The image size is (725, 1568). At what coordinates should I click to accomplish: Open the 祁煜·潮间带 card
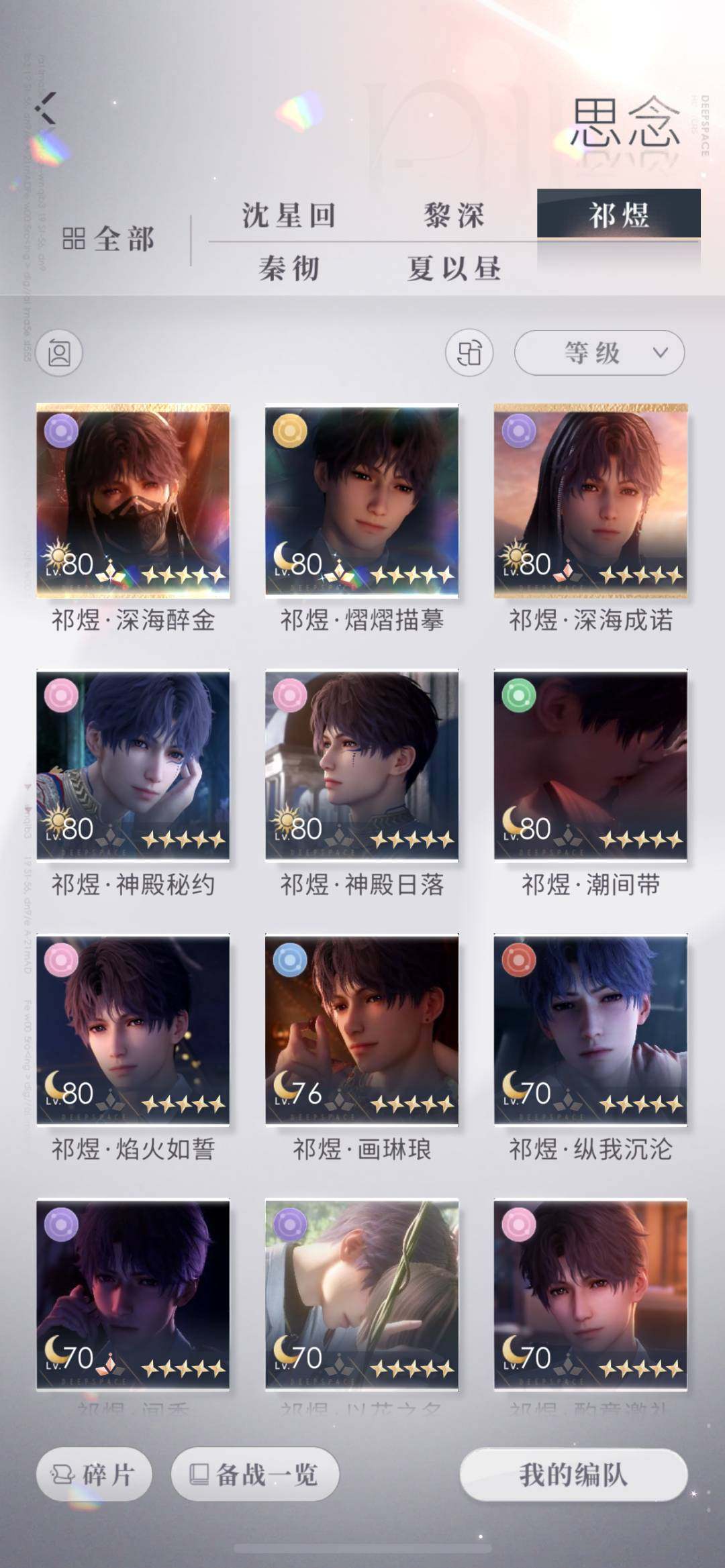click(x=591, y=766)
